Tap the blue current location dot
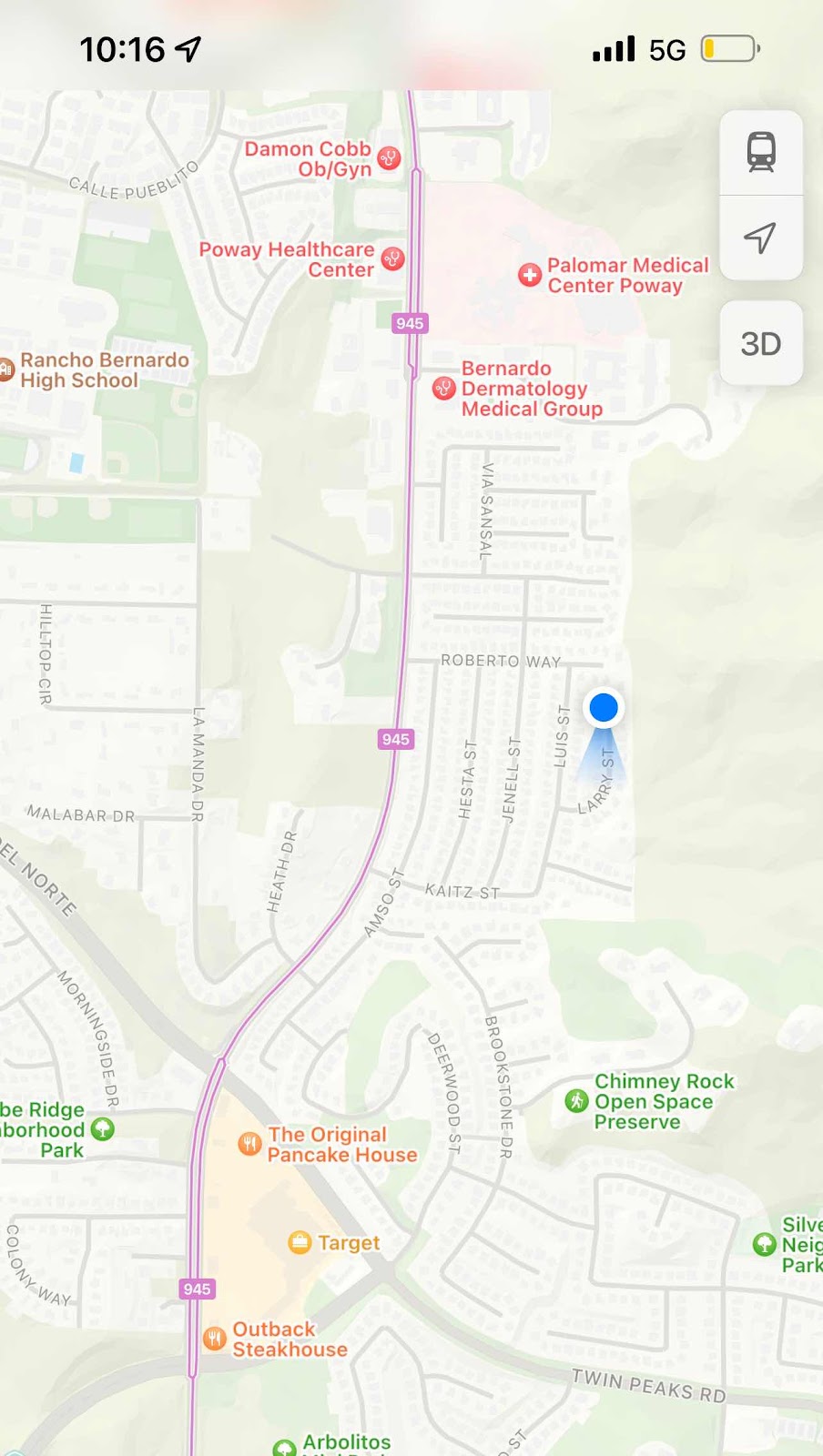The image size is (823, 1456). coord(604,707)
